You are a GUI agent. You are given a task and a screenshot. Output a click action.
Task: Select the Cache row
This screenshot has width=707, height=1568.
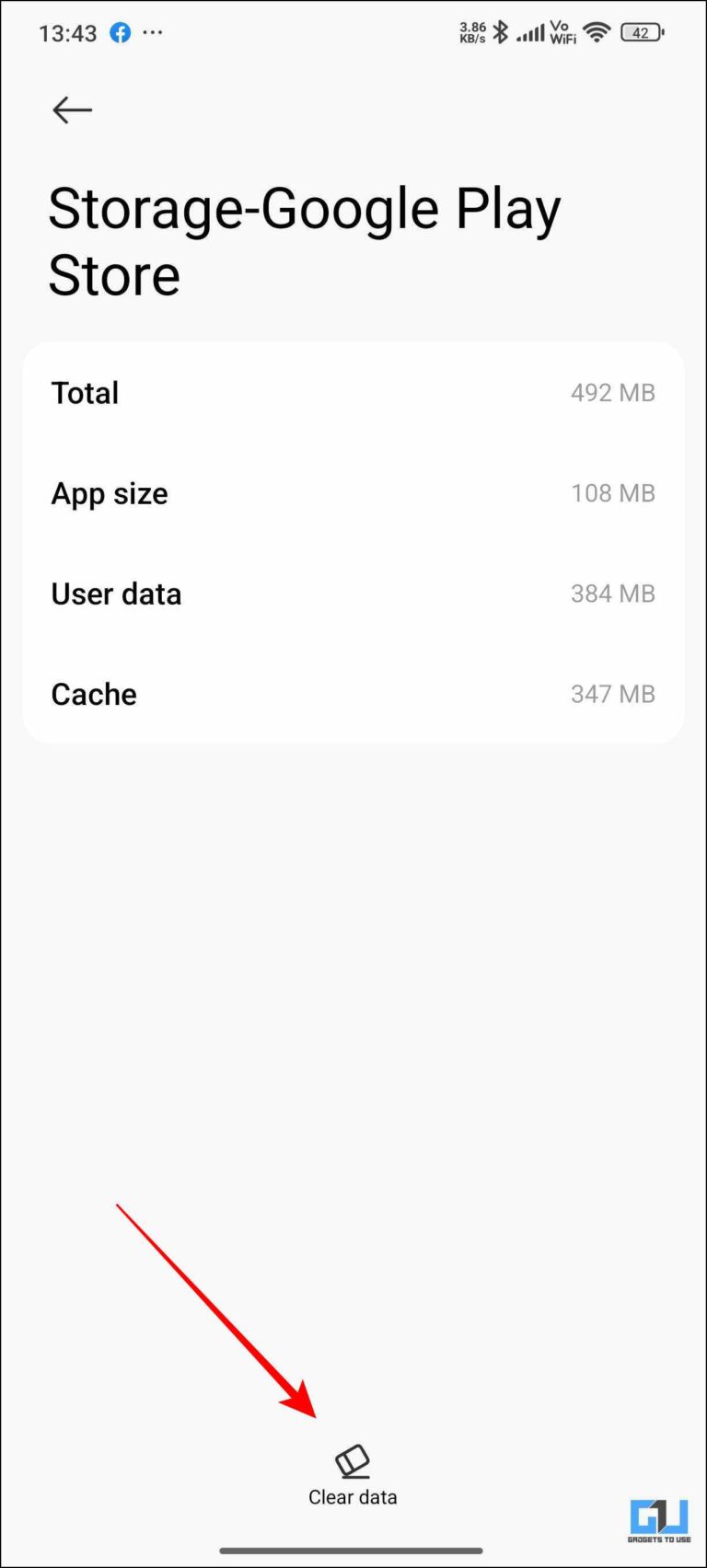pos(353,694)
